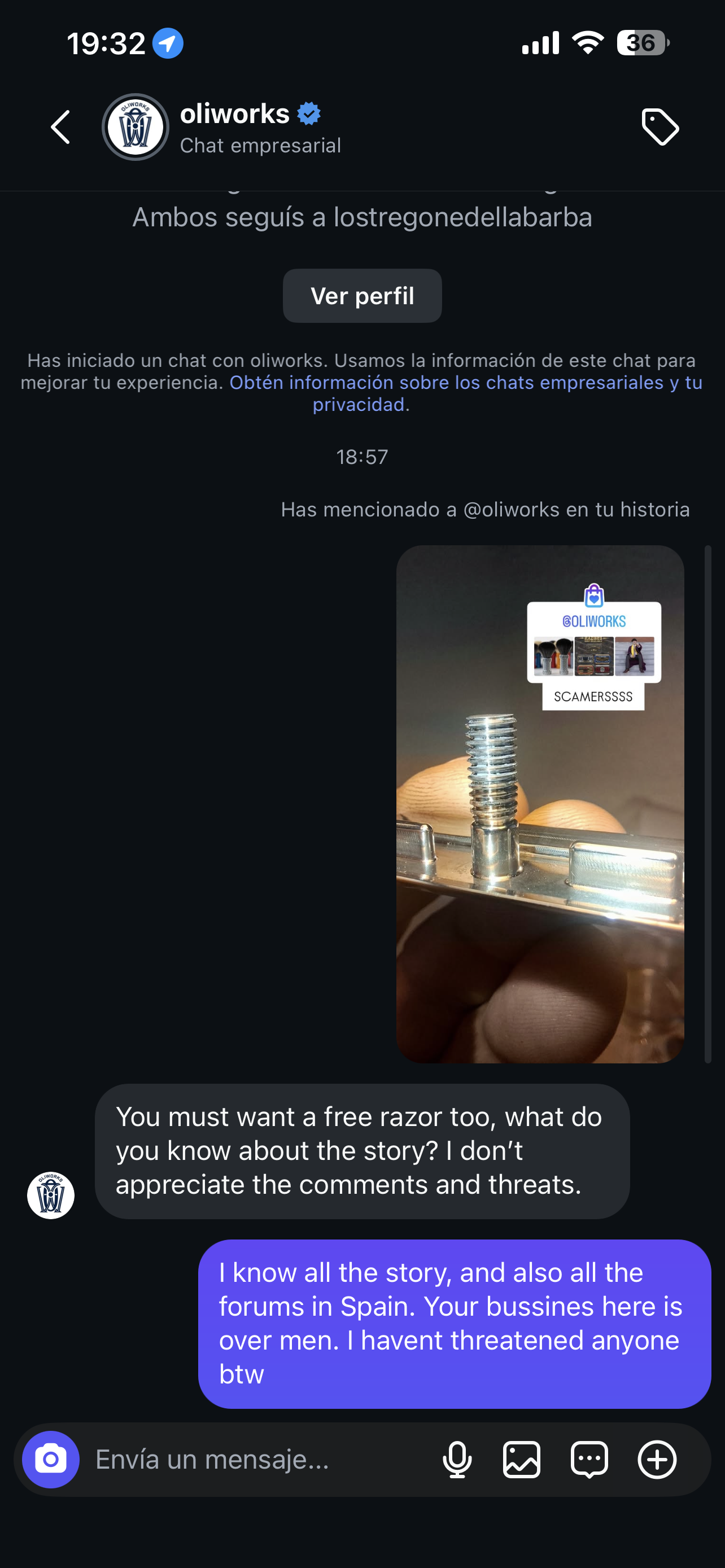Record a voice message with the microphone
Viewport: 725px width, 1568px height.
pos(457,1459)
